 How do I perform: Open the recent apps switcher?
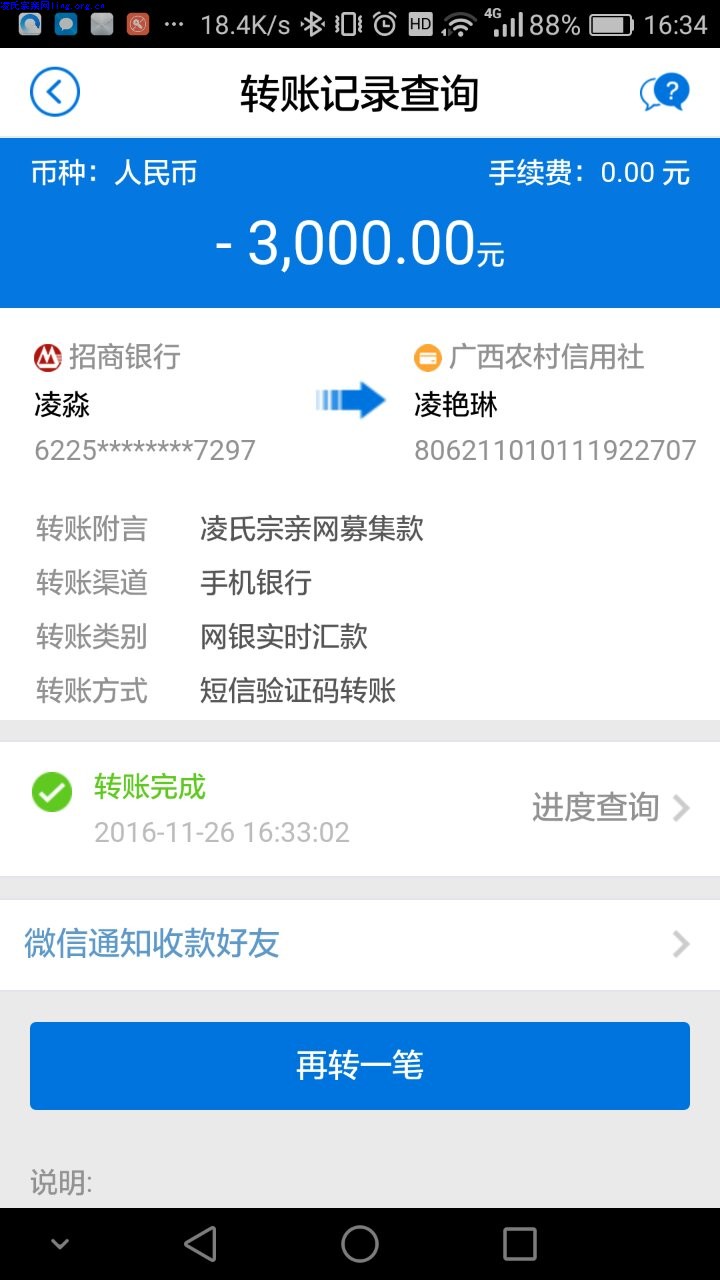[x=519, y=1244]
